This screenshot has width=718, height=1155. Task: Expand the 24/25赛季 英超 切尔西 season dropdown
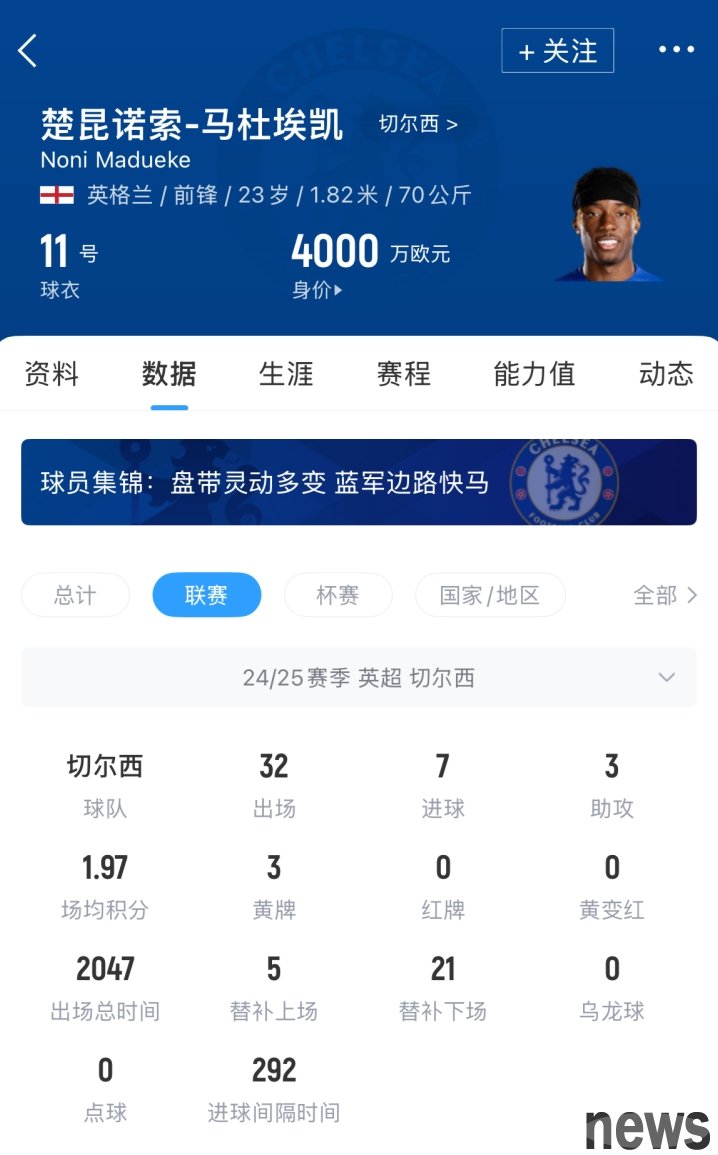pyautogui.click(x=358, y=678)
